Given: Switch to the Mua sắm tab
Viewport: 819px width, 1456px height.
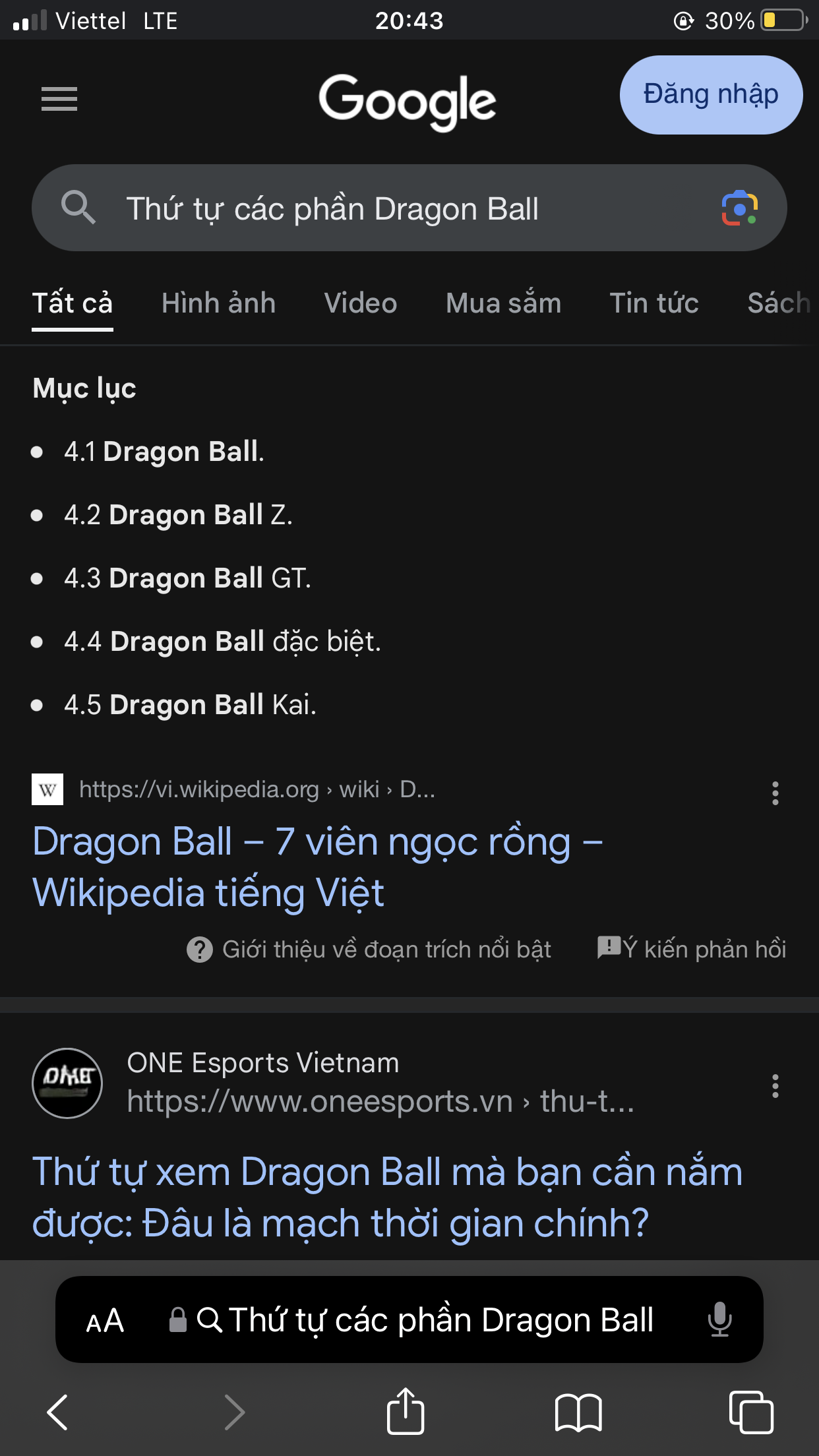Looking at the screenshot, I should tap(503, 303).
